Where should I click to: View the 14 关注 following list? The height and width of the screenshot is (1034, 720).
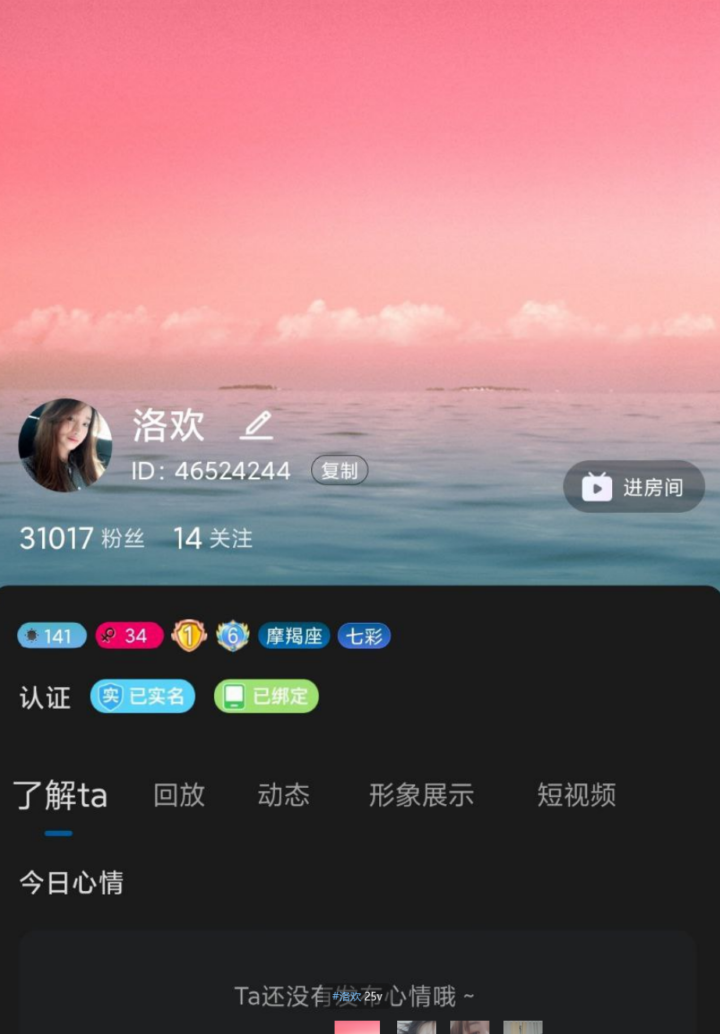pyautogui.click(x=213, y=538)
